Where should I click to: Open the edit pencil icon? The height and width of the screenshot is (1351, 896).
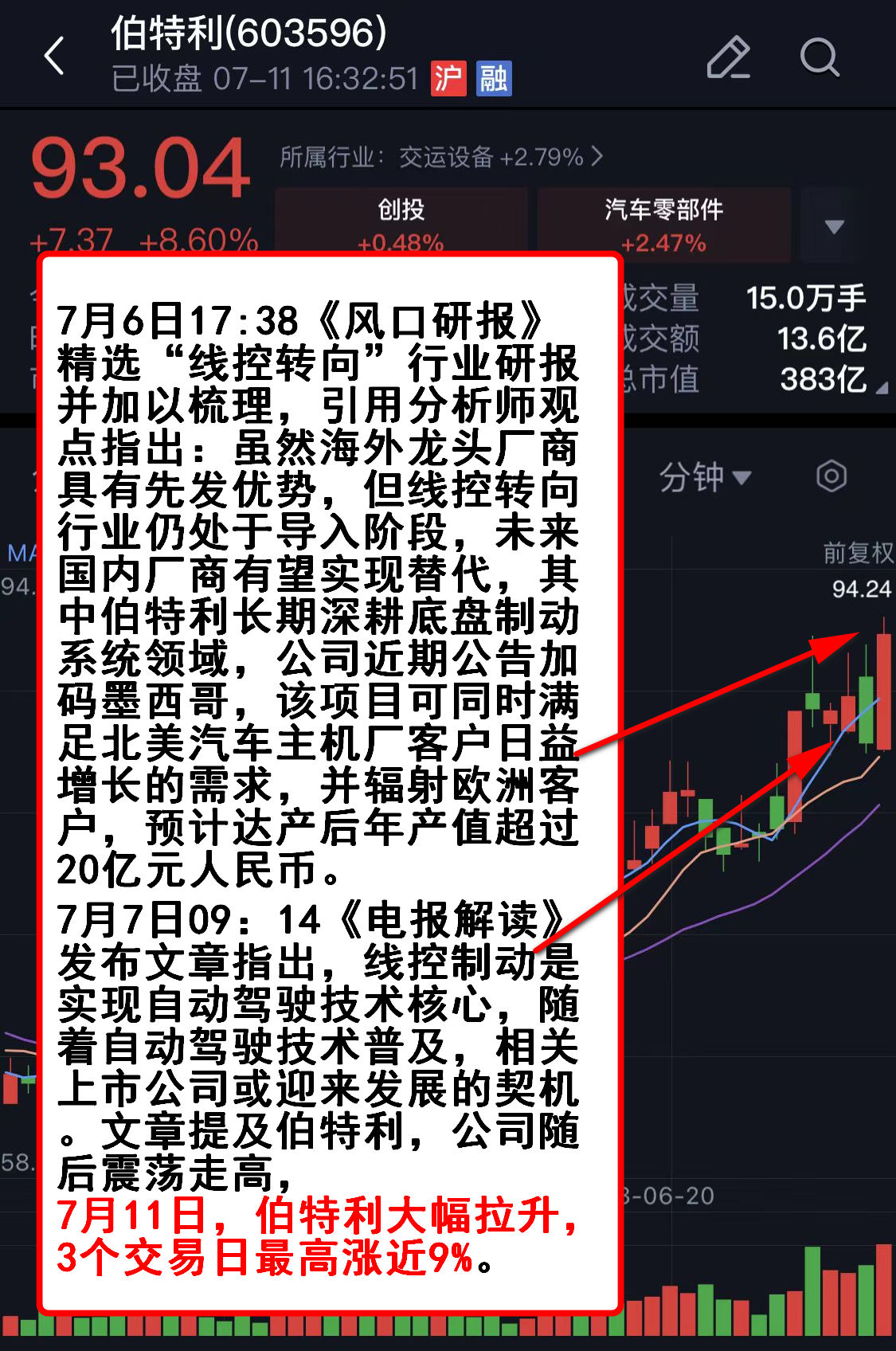click(x=728, y=57)
